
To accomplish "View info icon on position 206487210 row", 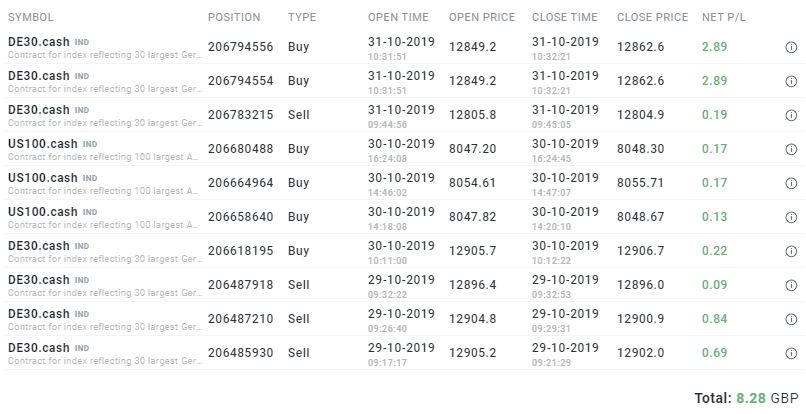I will [791, 319].
